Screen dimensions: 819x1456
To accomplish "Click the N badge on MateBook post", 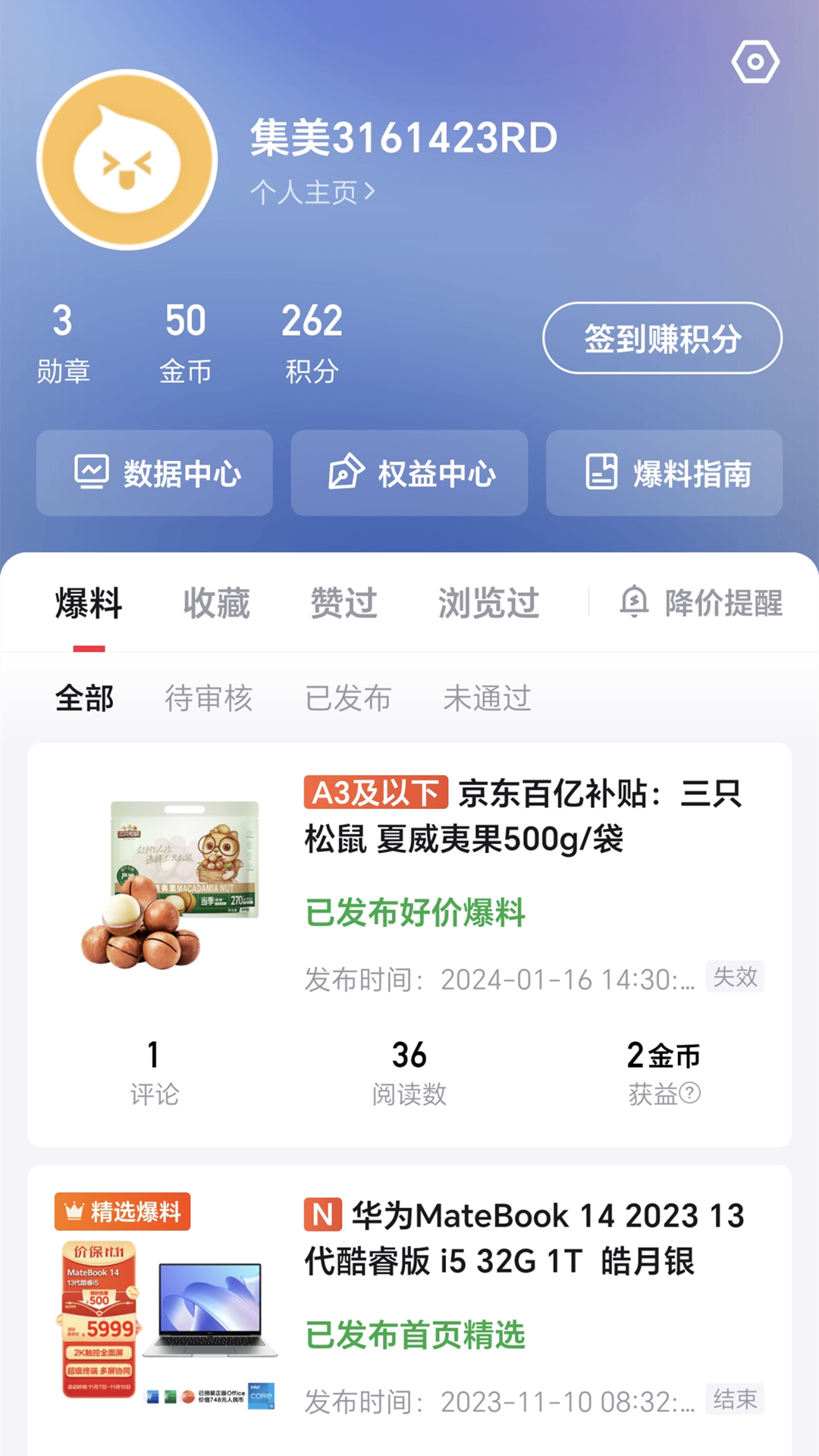I will pos(324,1214).
